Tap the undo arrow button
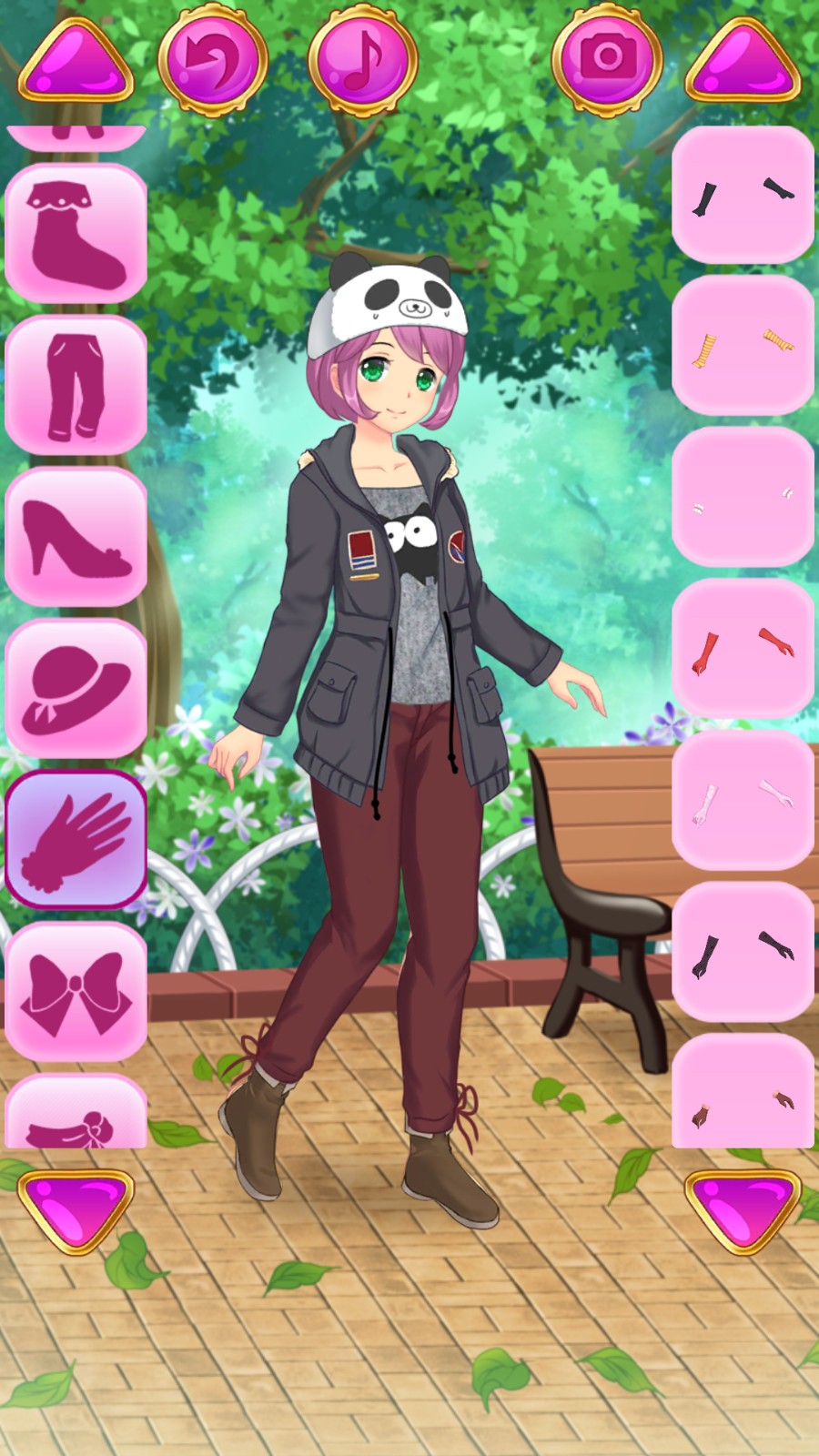Image resolution: width=819 pixels, height=1456 pixels. (x=213, y=60)
